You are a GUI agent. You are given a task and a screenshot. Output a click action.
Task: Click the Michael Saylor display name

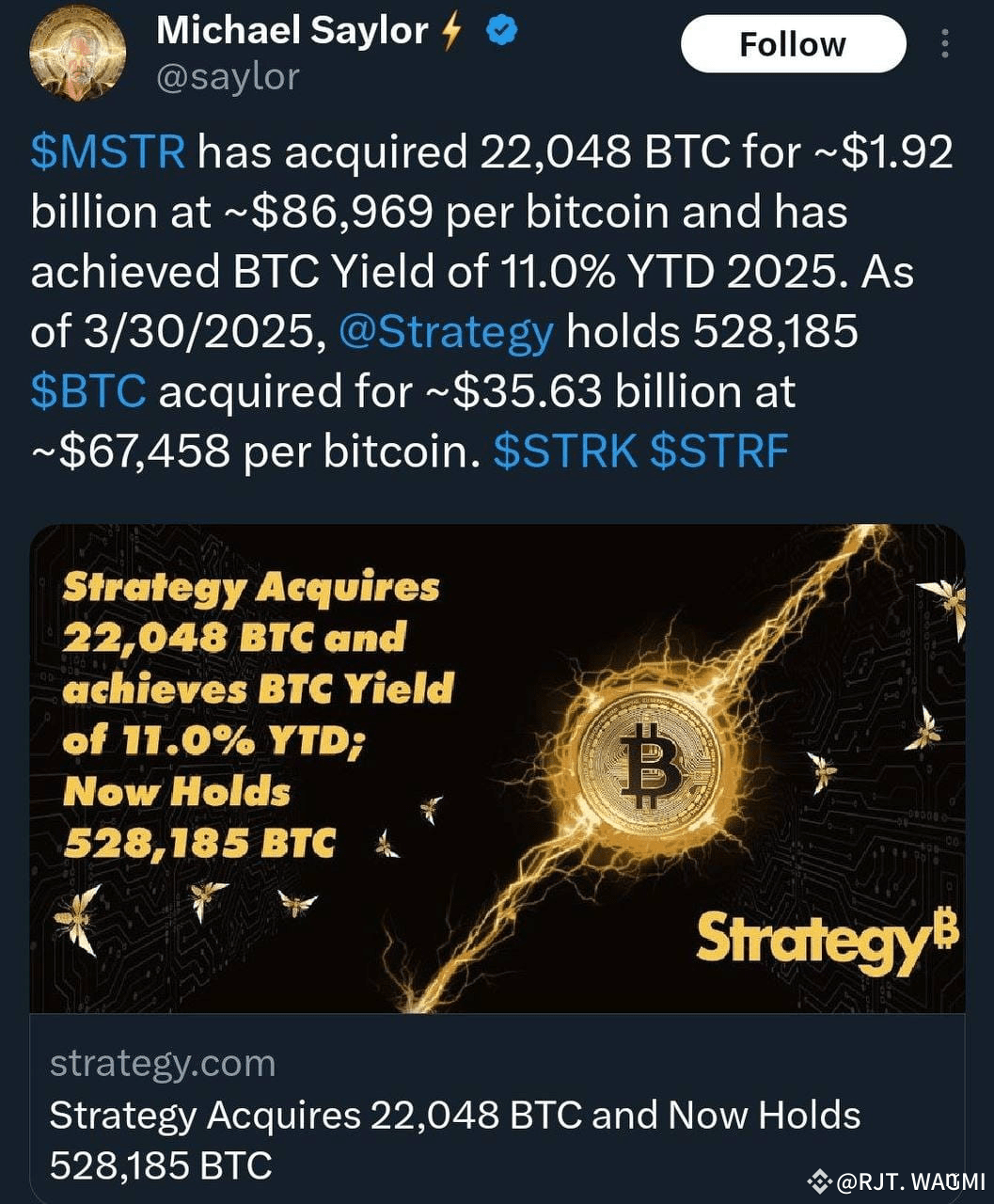[x=292, y=29]
